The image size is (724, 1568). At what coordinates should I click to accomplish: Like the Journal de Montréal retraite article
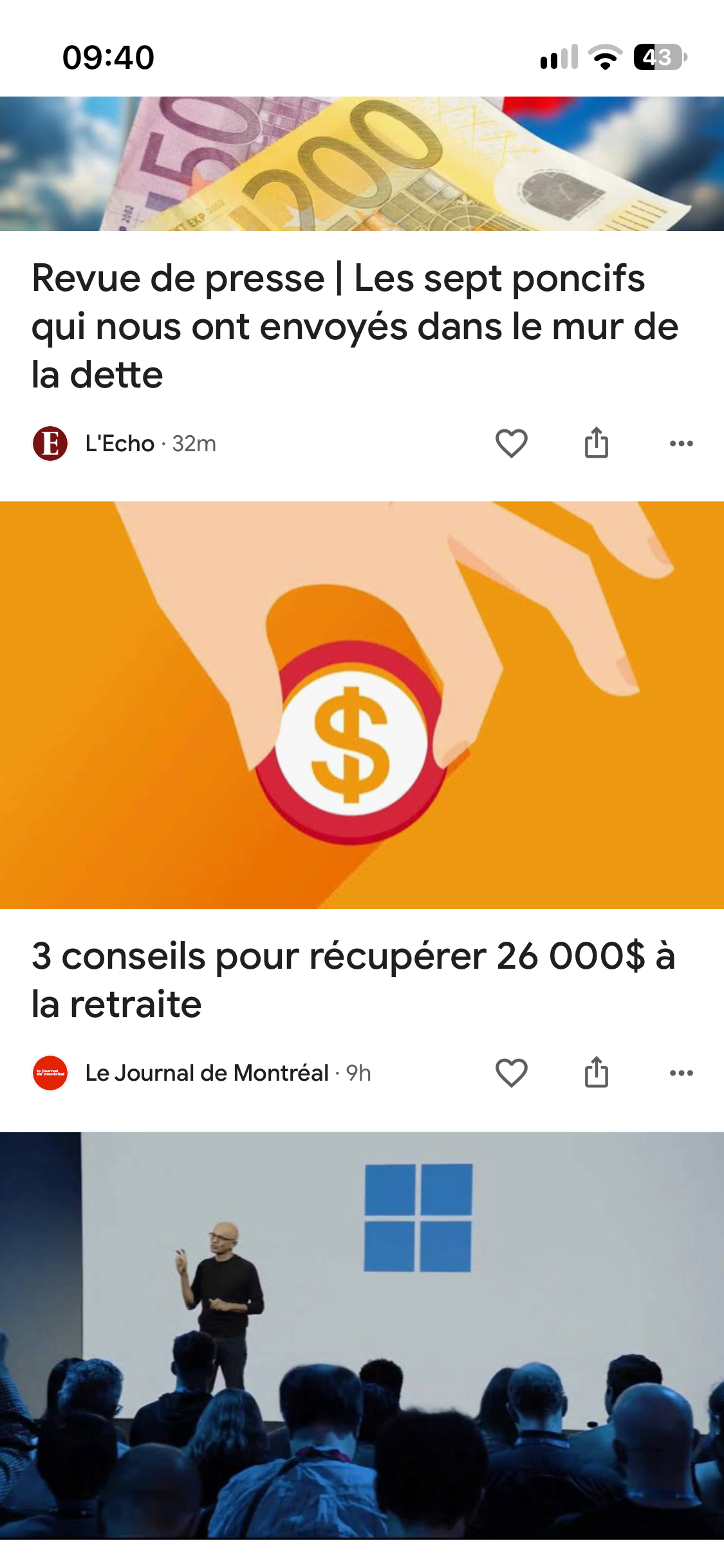coord(512,1073)
